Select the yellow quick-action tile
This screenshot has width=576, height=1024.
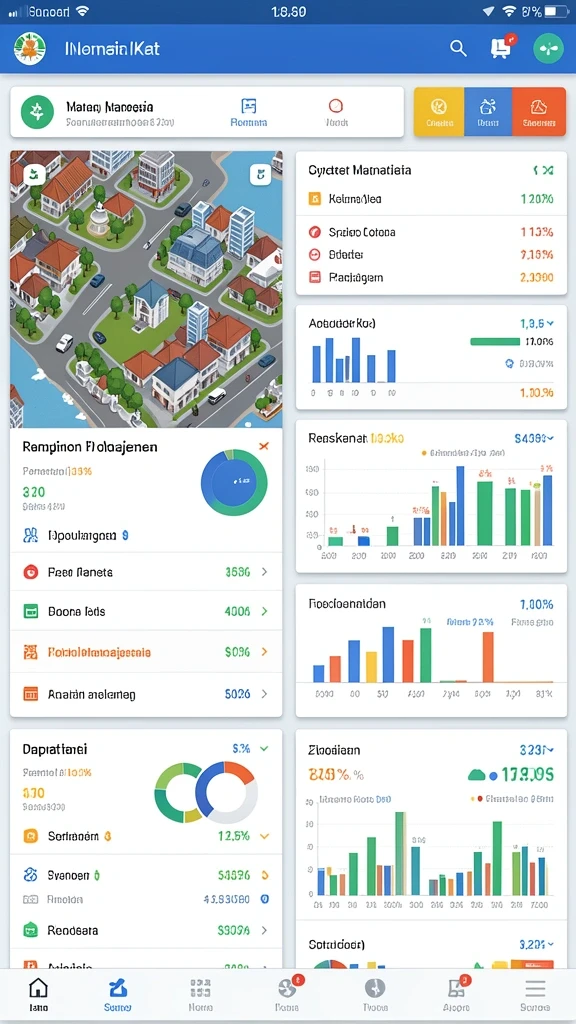pos(439,112)
